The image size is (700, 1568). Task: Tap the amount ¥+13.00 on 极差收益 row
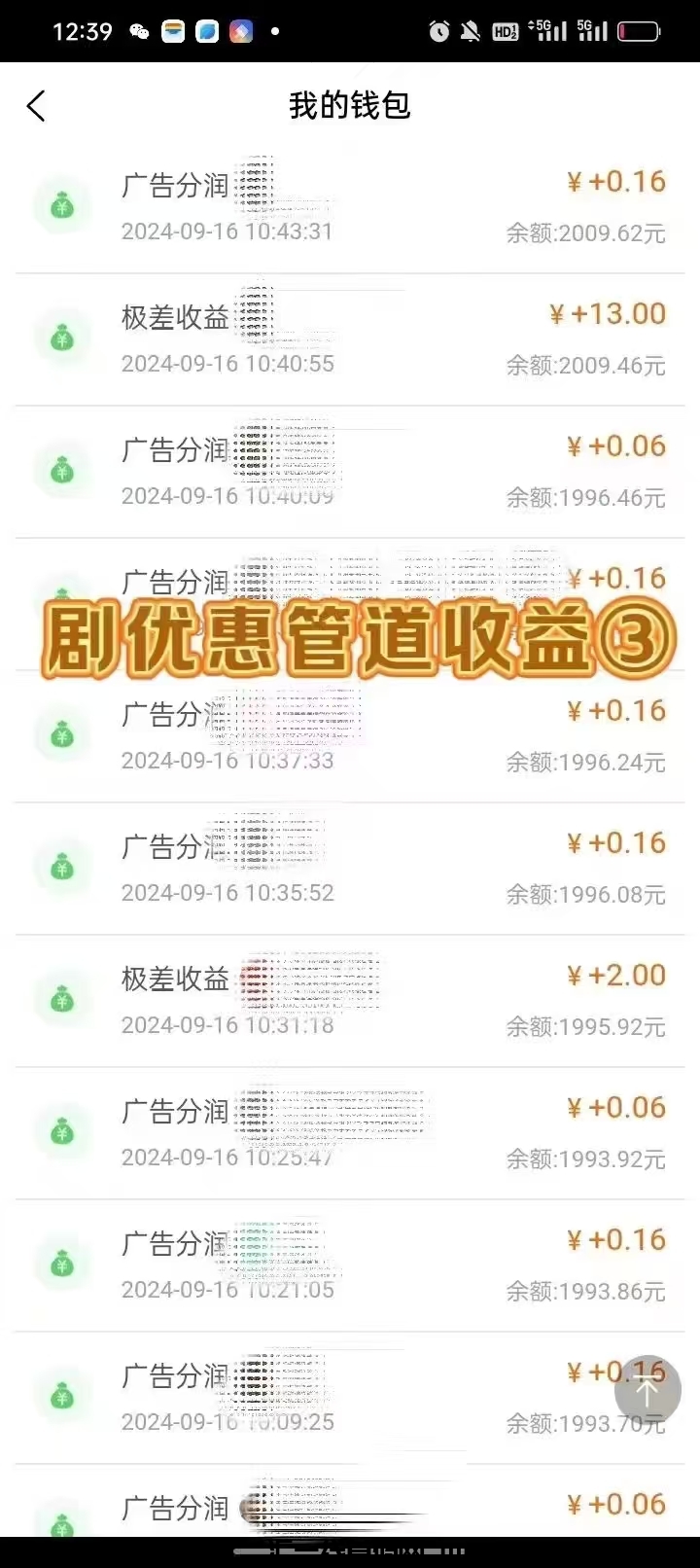(x=608, y=312)
